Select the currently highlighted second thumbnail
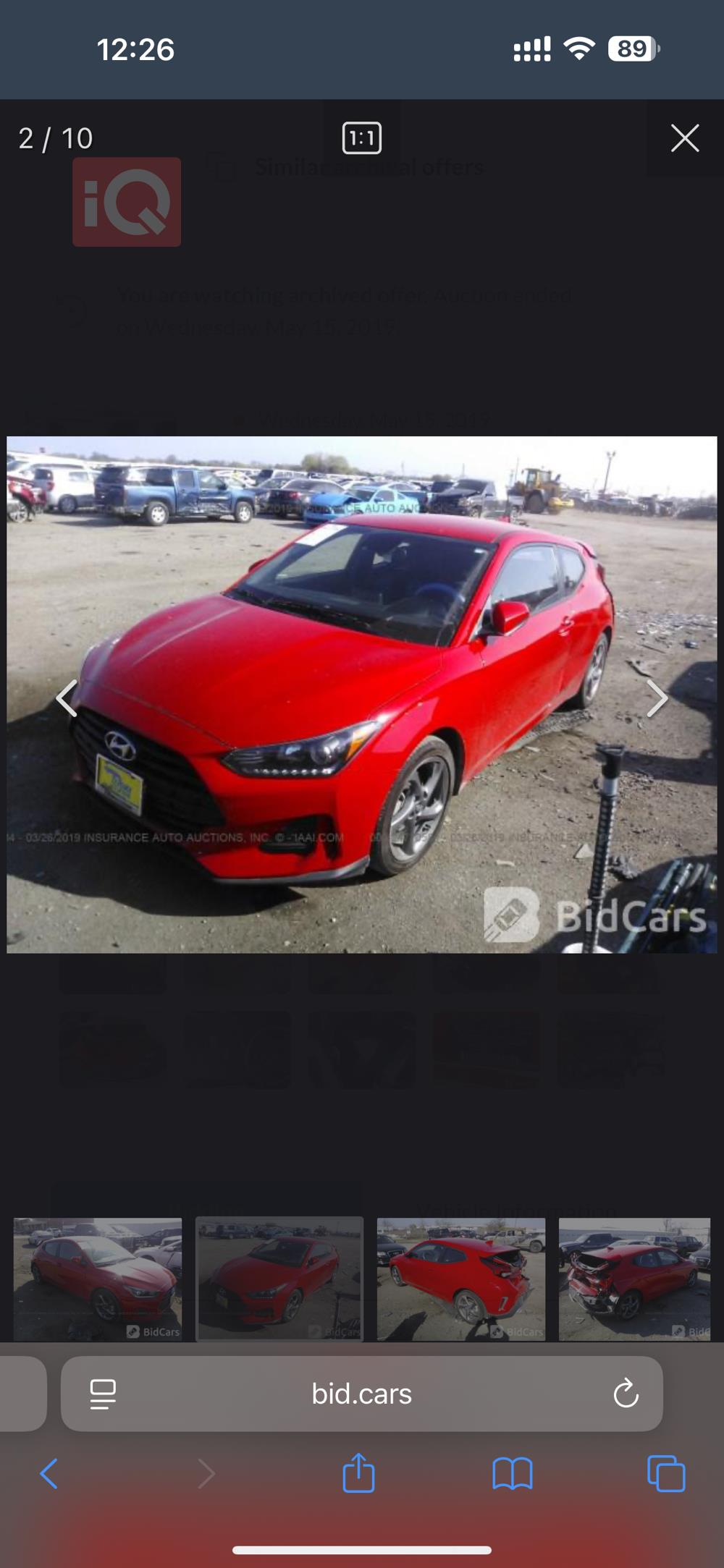The height and width of the screenshot is (1568, 724). (x=279, y=1279)
